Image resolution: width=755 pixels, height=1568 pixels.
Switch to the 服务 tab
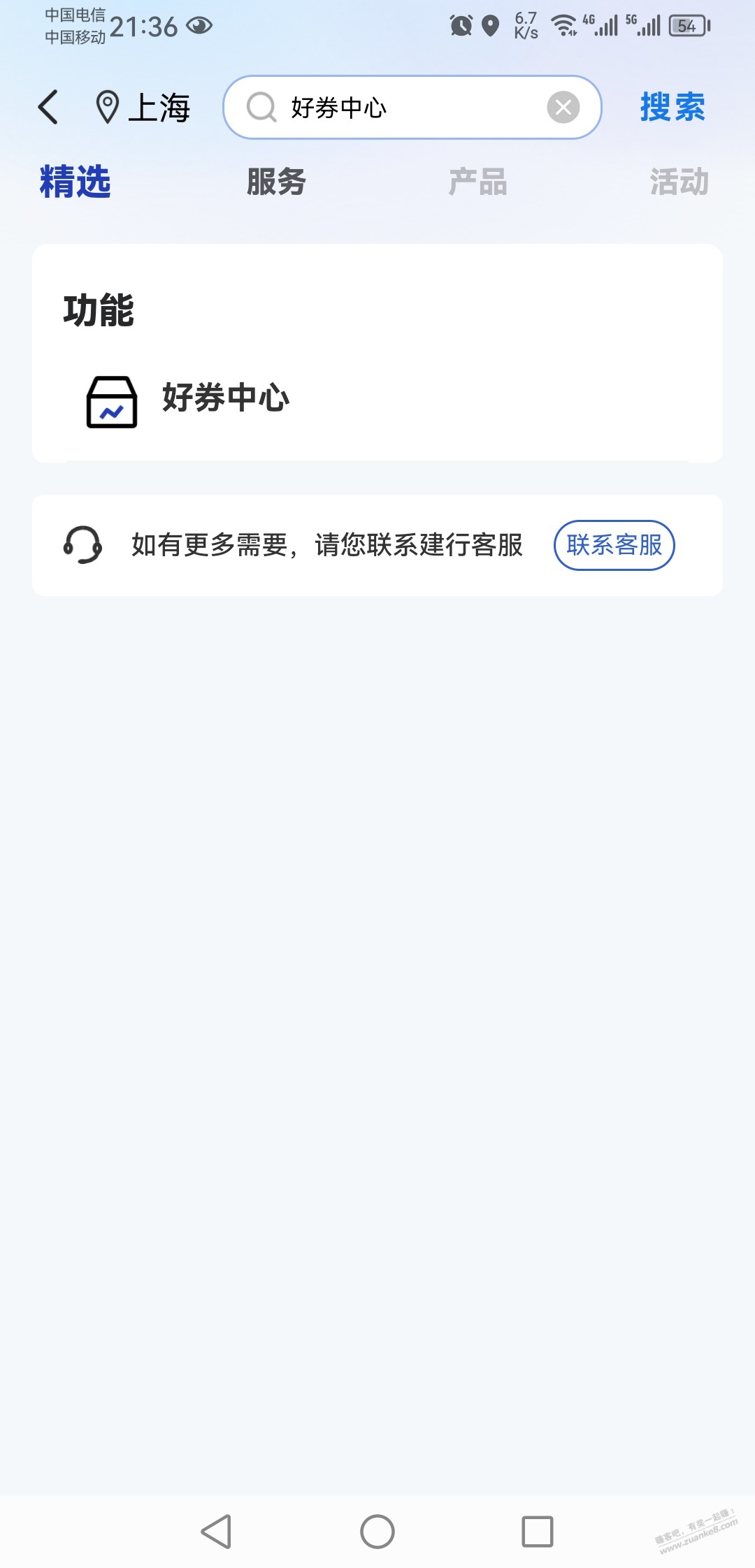click(276, 182)
